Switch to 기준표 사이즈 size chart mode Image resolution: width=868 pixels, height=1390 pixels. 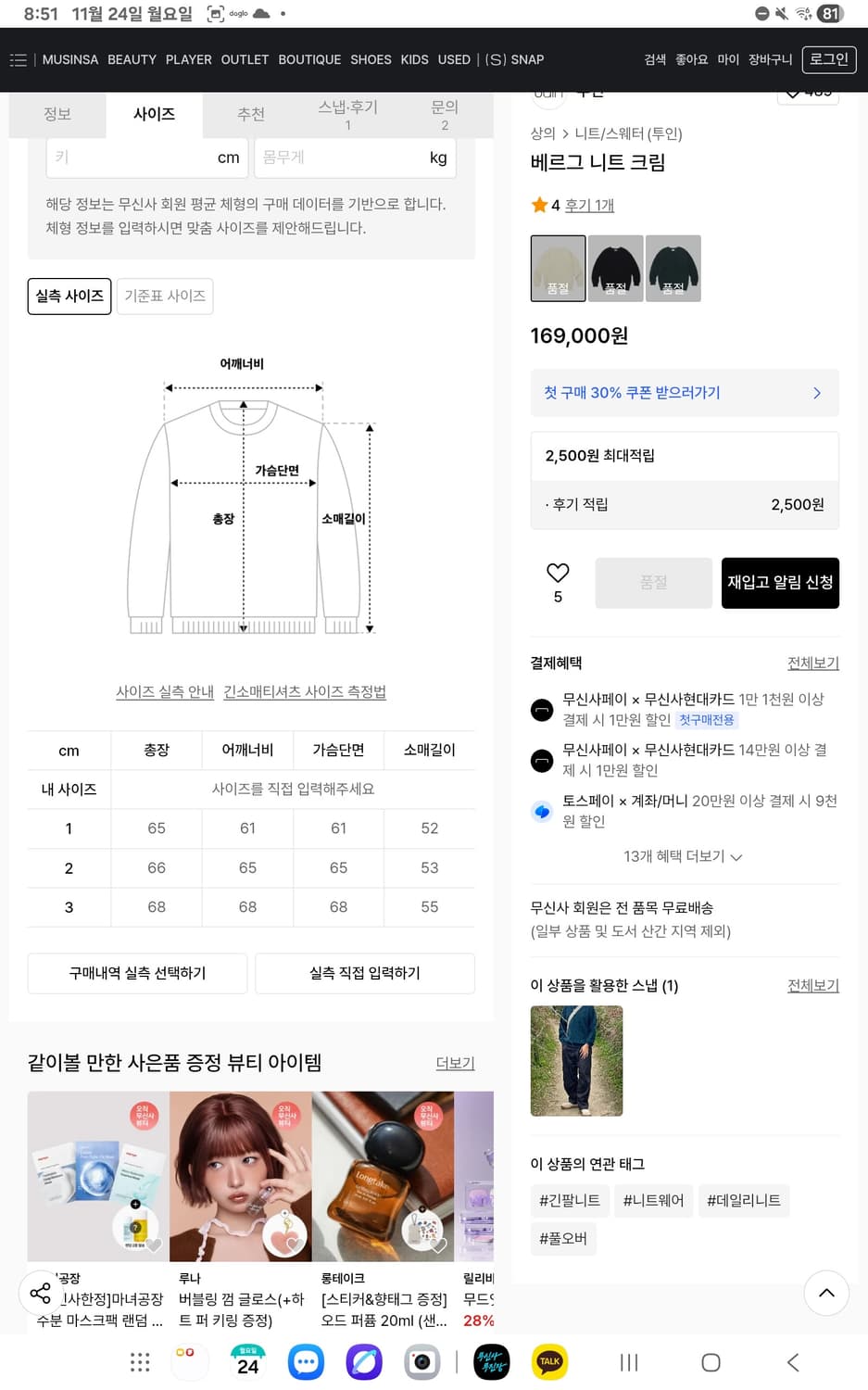[165, 296]
